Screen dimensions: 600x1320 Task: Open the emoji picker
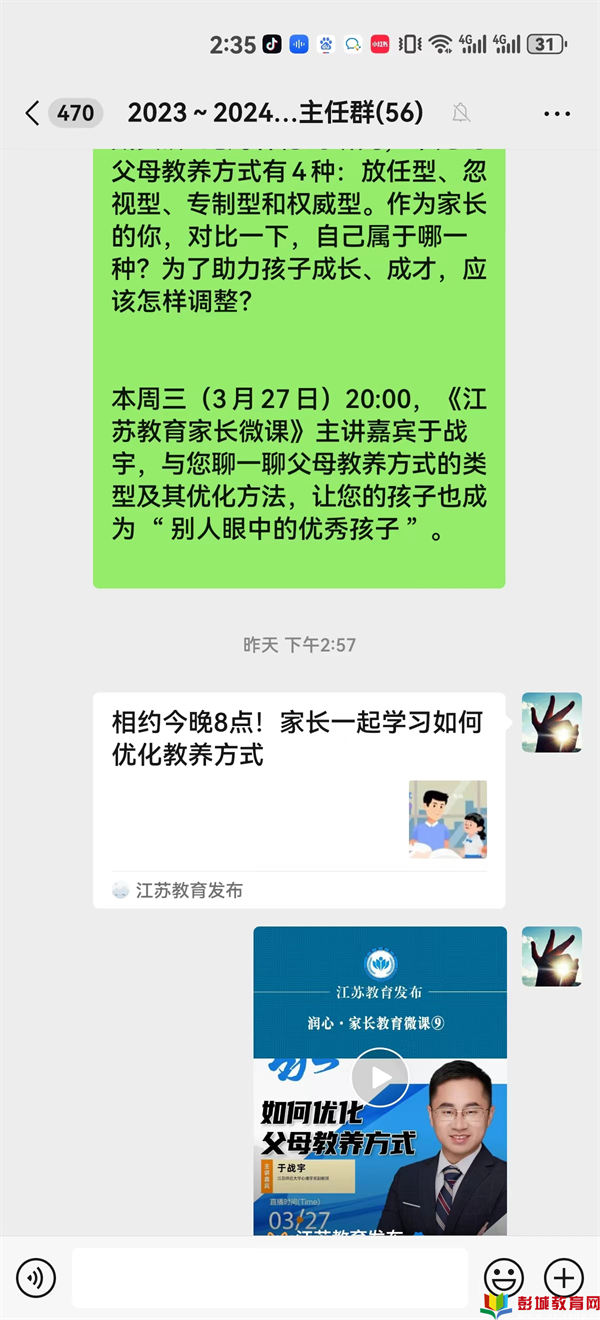[504, 1277]
